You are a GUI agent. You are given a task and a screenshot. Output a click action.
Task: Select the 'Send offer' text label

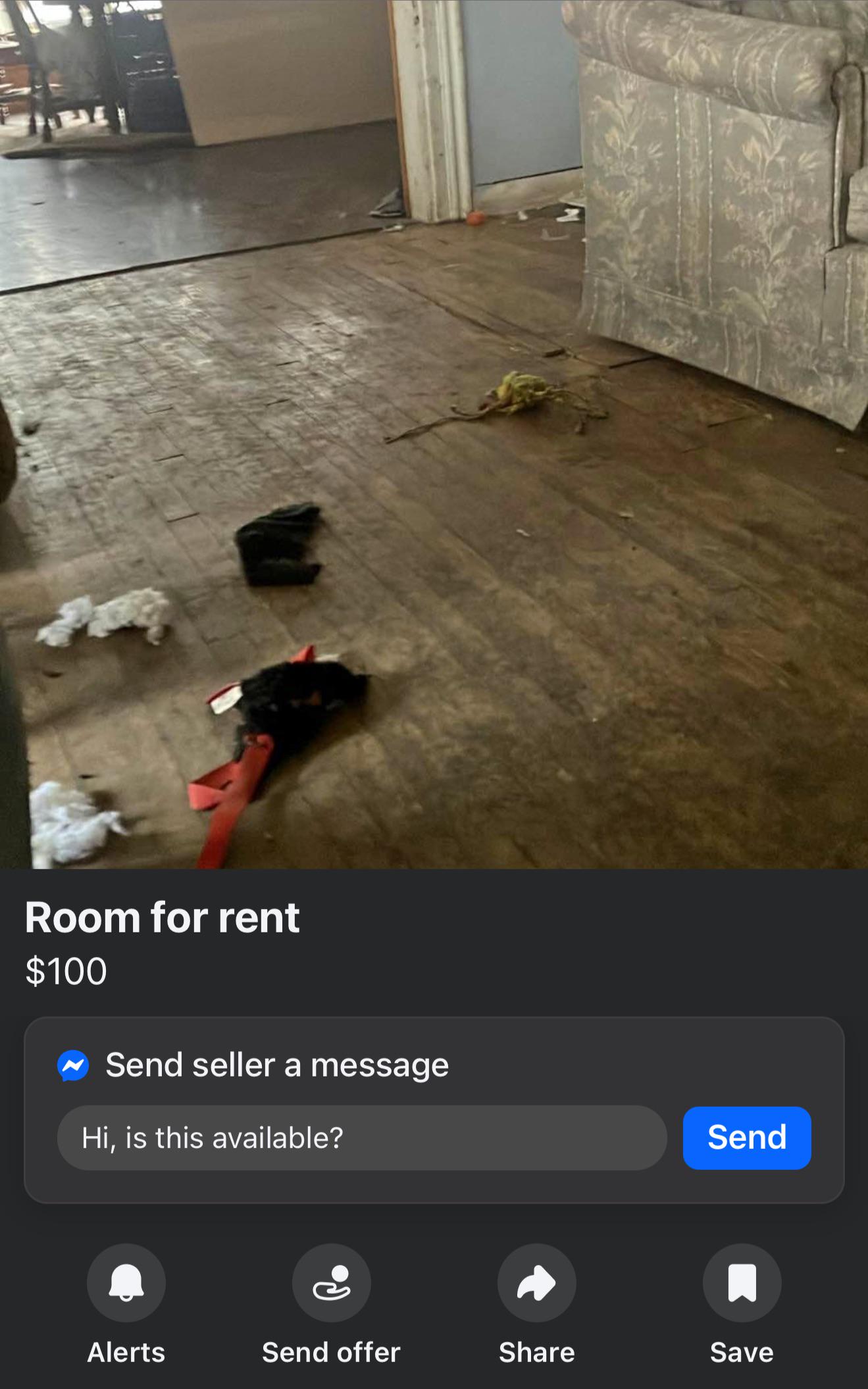[x=331, y=1352]
